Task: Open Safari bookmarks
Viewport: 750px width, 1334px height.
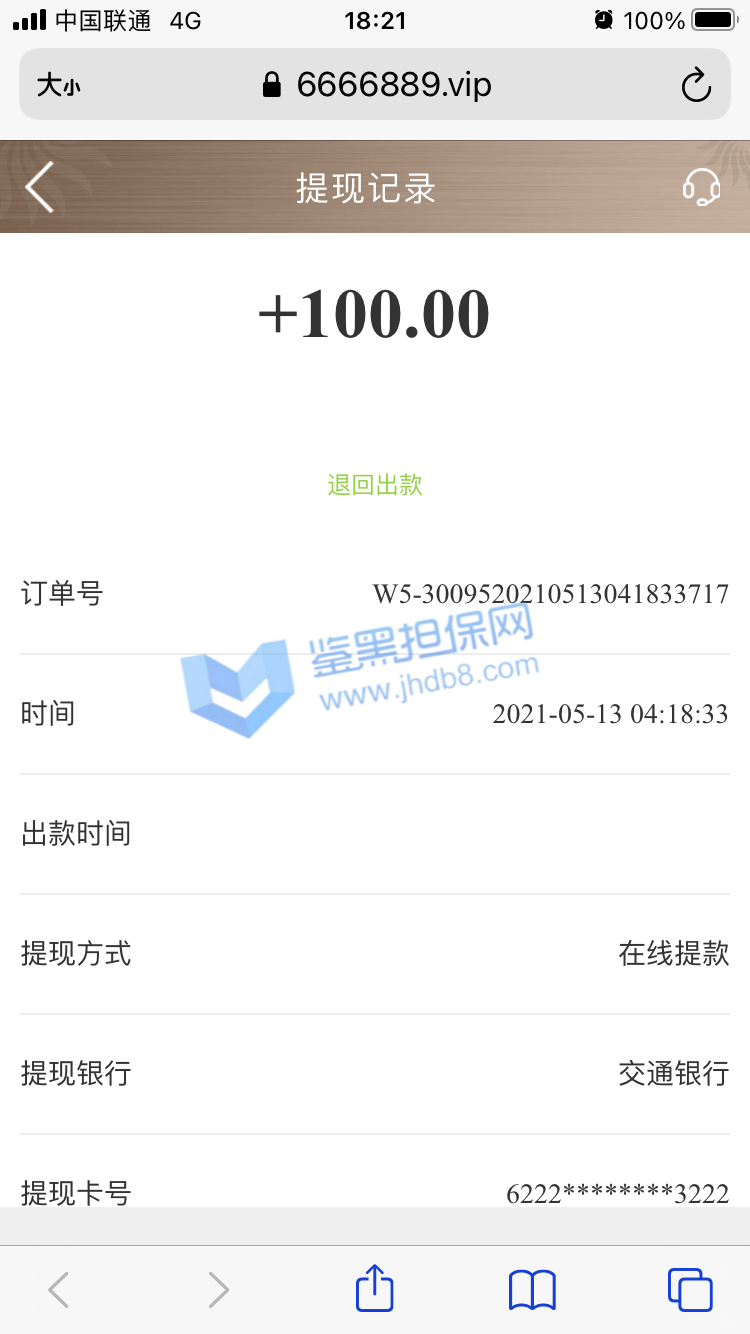Action: click(532, 1289)
